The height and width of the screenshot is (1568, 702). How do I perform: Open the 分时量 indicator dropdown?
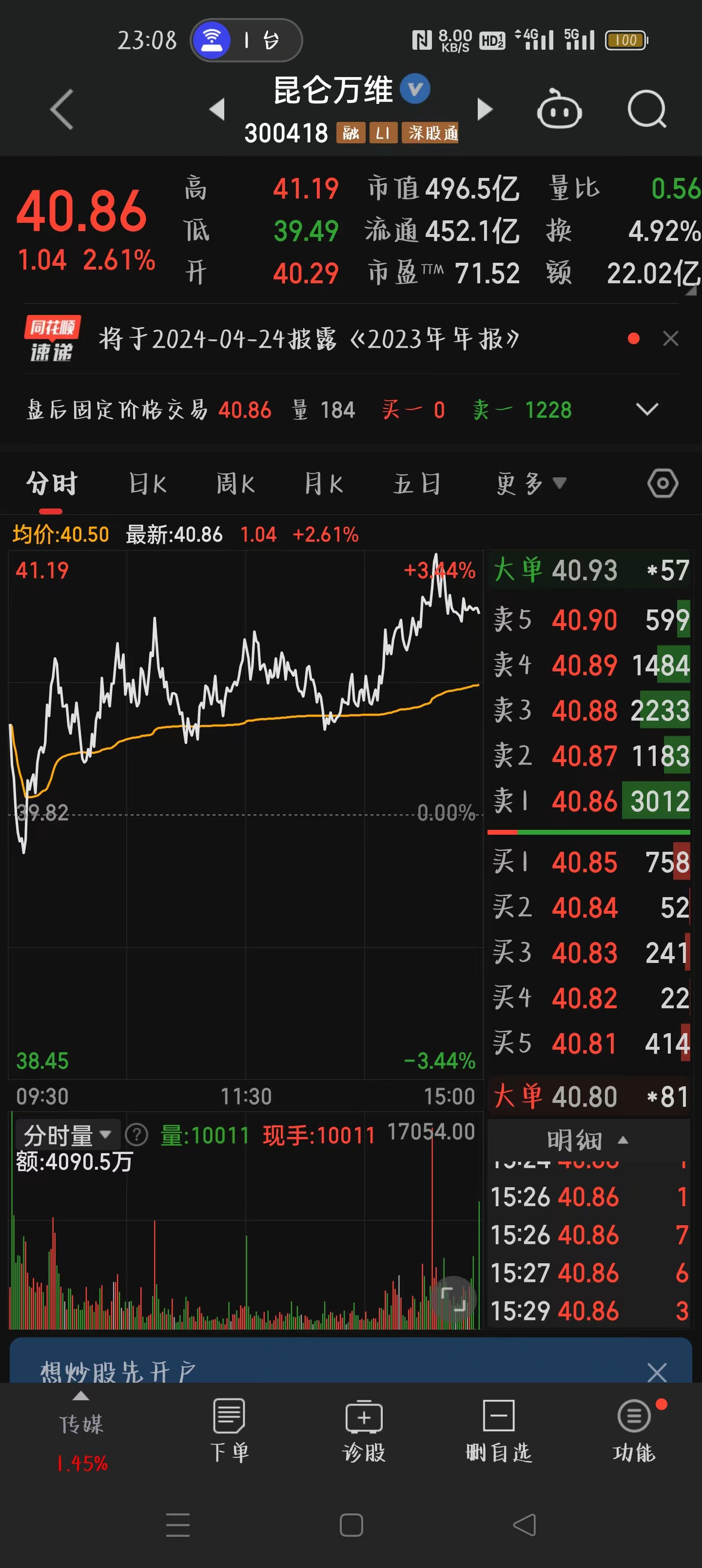click(x=67, y=1135)
